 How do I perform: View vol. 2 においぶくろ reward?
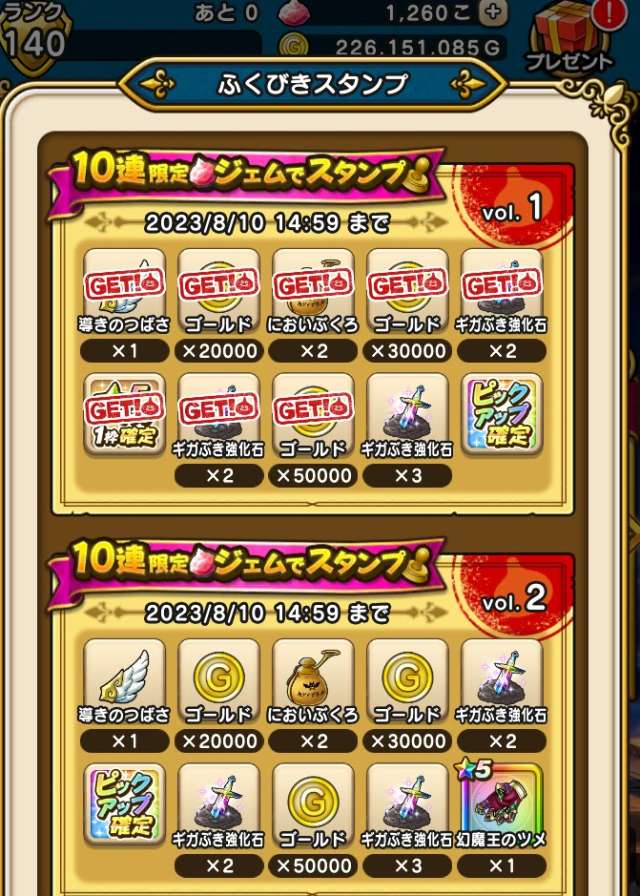pyautogui.click(x=313, y=679)
